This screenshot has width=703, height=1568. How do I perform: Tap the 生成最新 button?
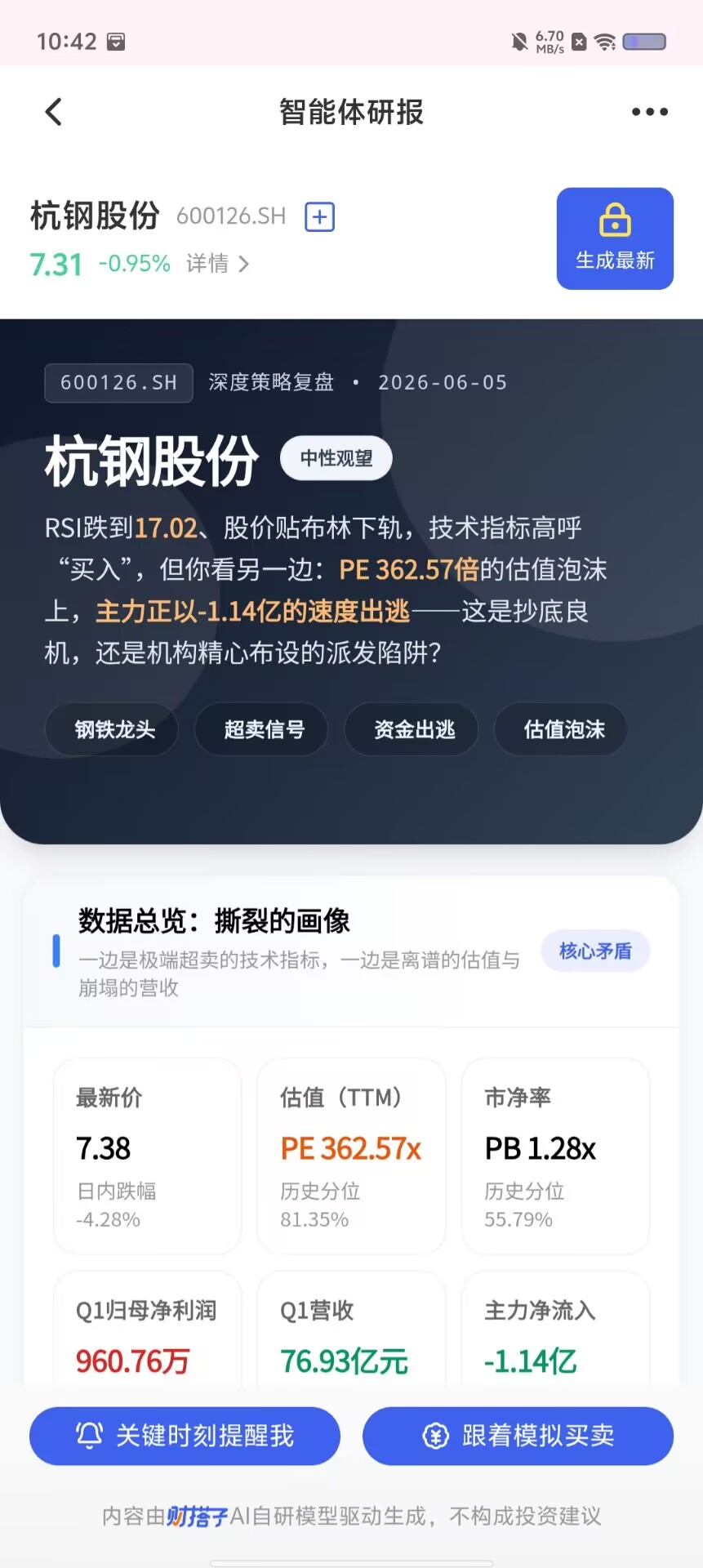[x=615, y=238]
